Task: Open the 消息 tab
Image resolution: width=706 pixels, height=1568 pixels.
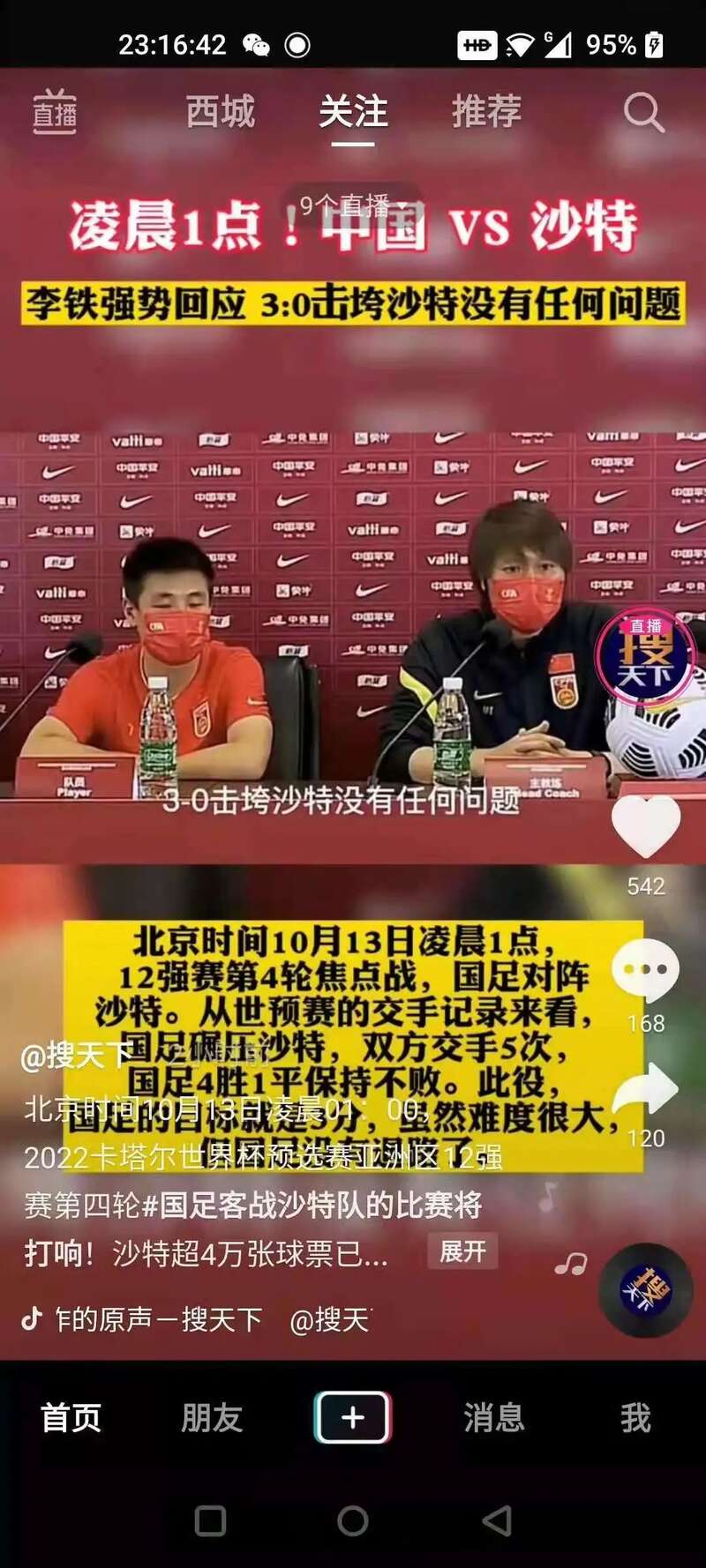Action: point(494,1418)
